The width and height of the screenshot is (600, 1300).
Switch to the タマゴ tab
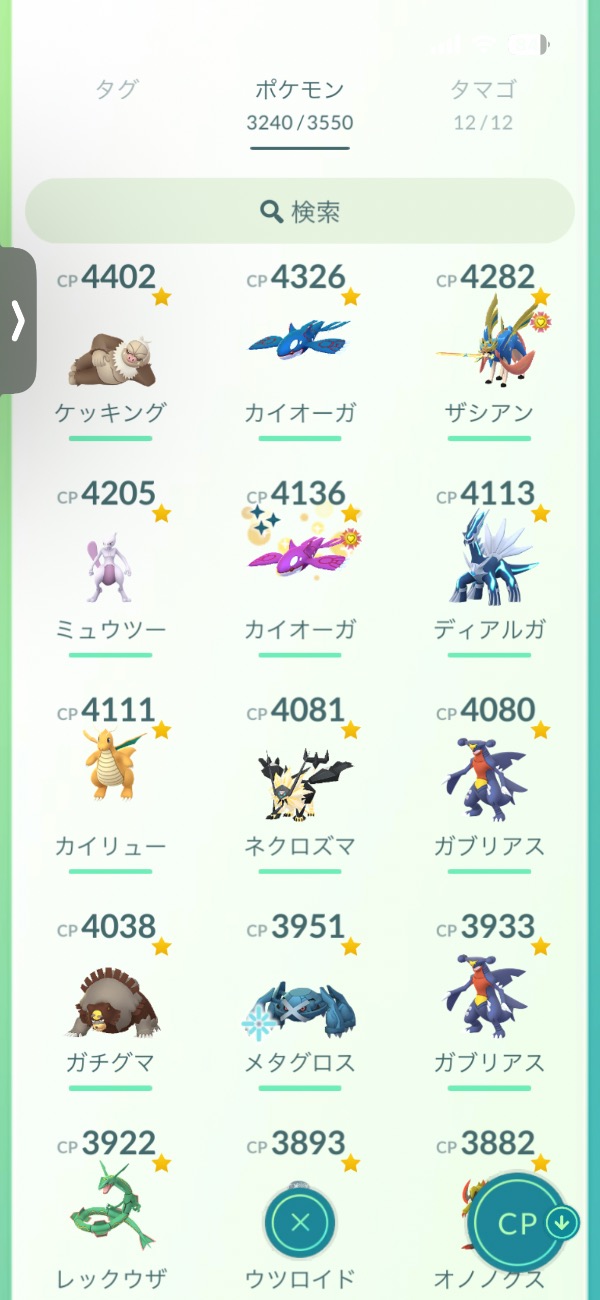click(x=483, y=102)
